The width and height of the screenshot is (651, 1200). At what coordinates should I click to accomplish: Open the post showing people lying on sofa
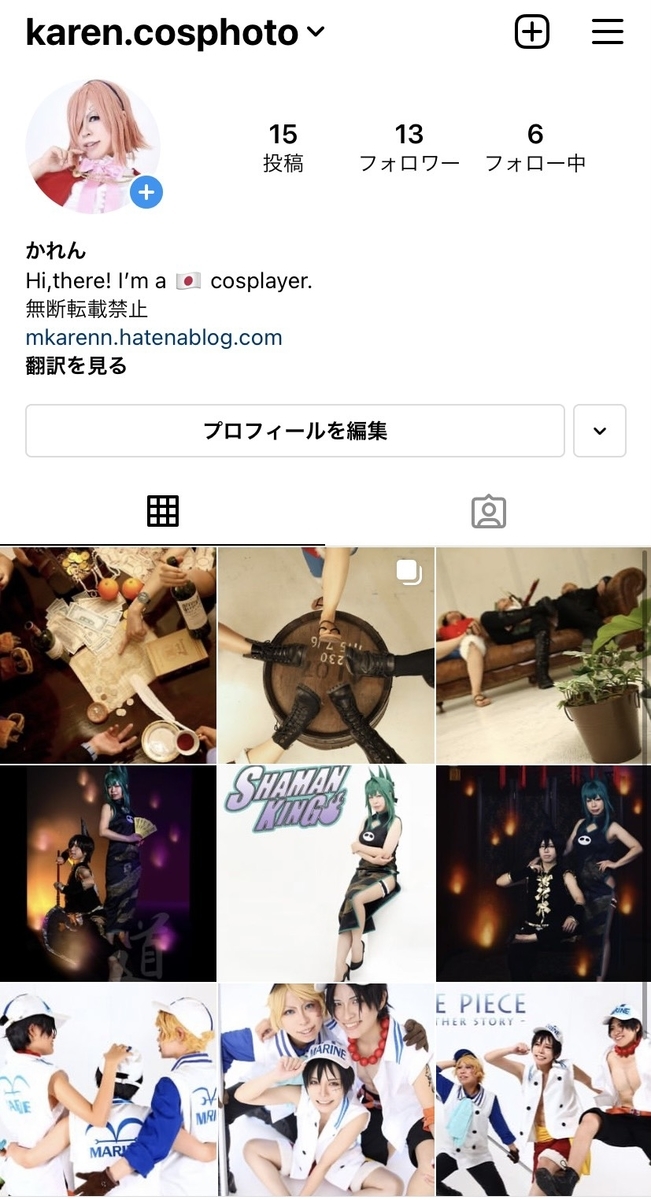pyautogui.click(x=543, y=655)
